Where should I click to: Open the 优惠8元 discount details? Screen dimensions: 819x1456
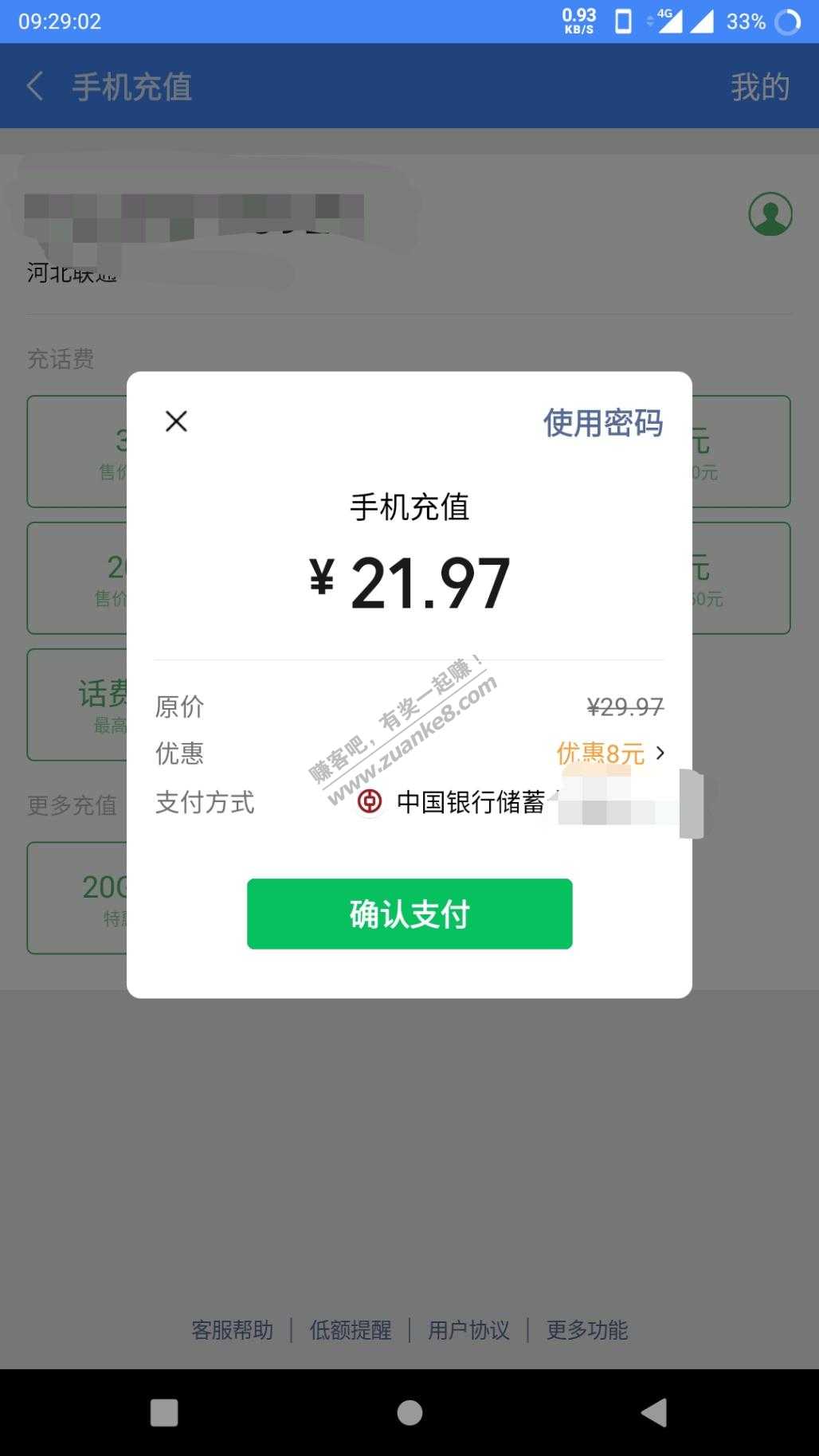click(x=609, y=753)
